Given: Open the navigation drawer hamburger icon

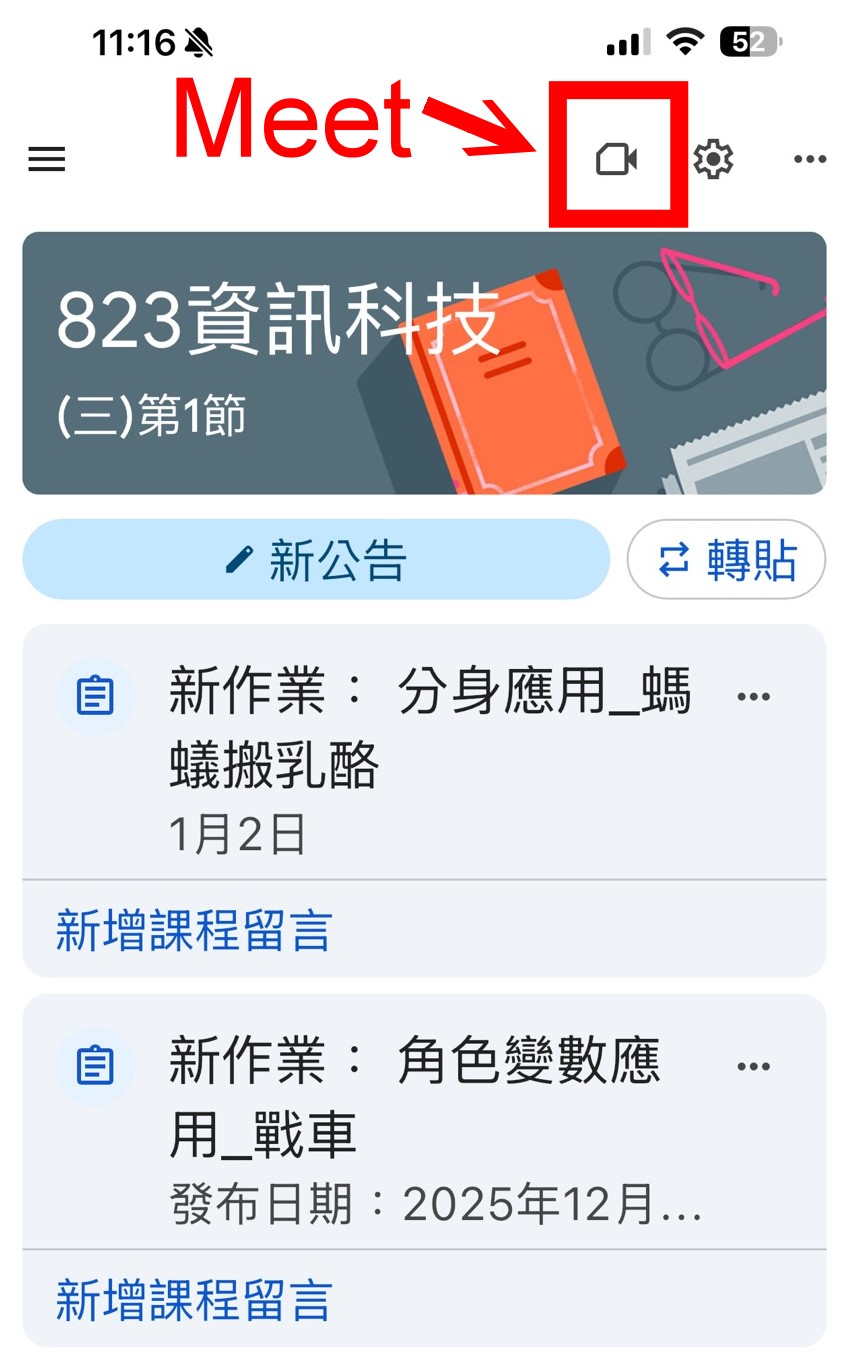Looking at the screenshot, I should (x=46, y=160).
